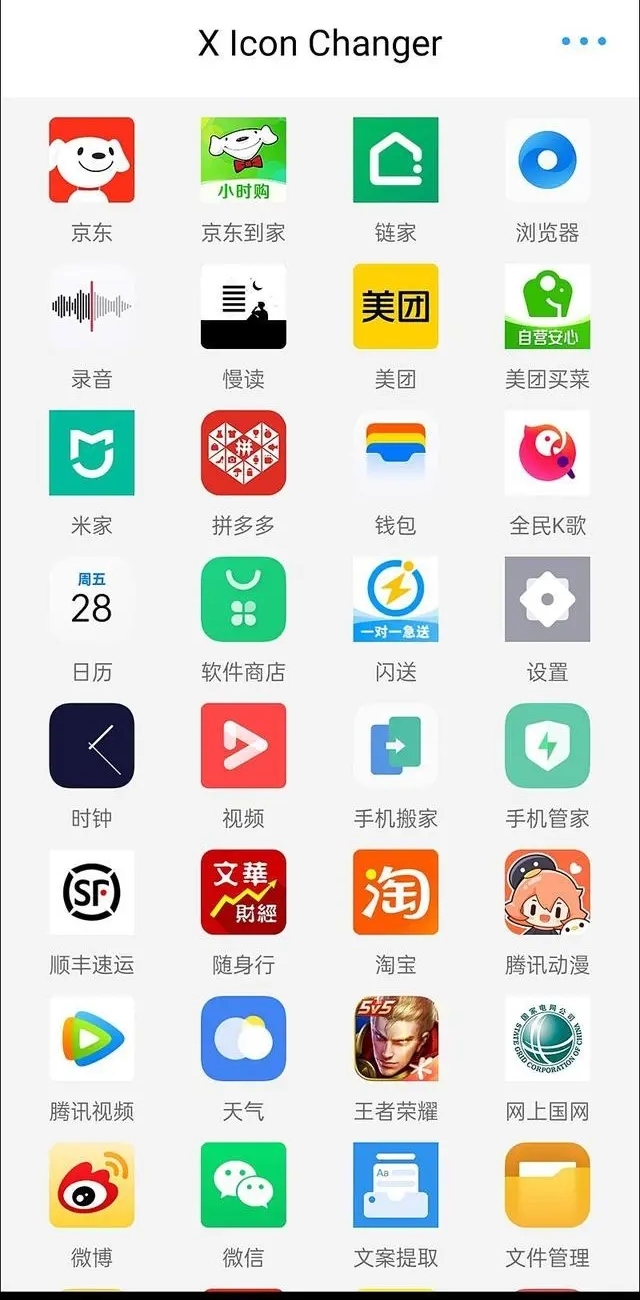Pick the 浏览器 app
This screenshot has width=640, height=1300.
click(x=547, y=160)
